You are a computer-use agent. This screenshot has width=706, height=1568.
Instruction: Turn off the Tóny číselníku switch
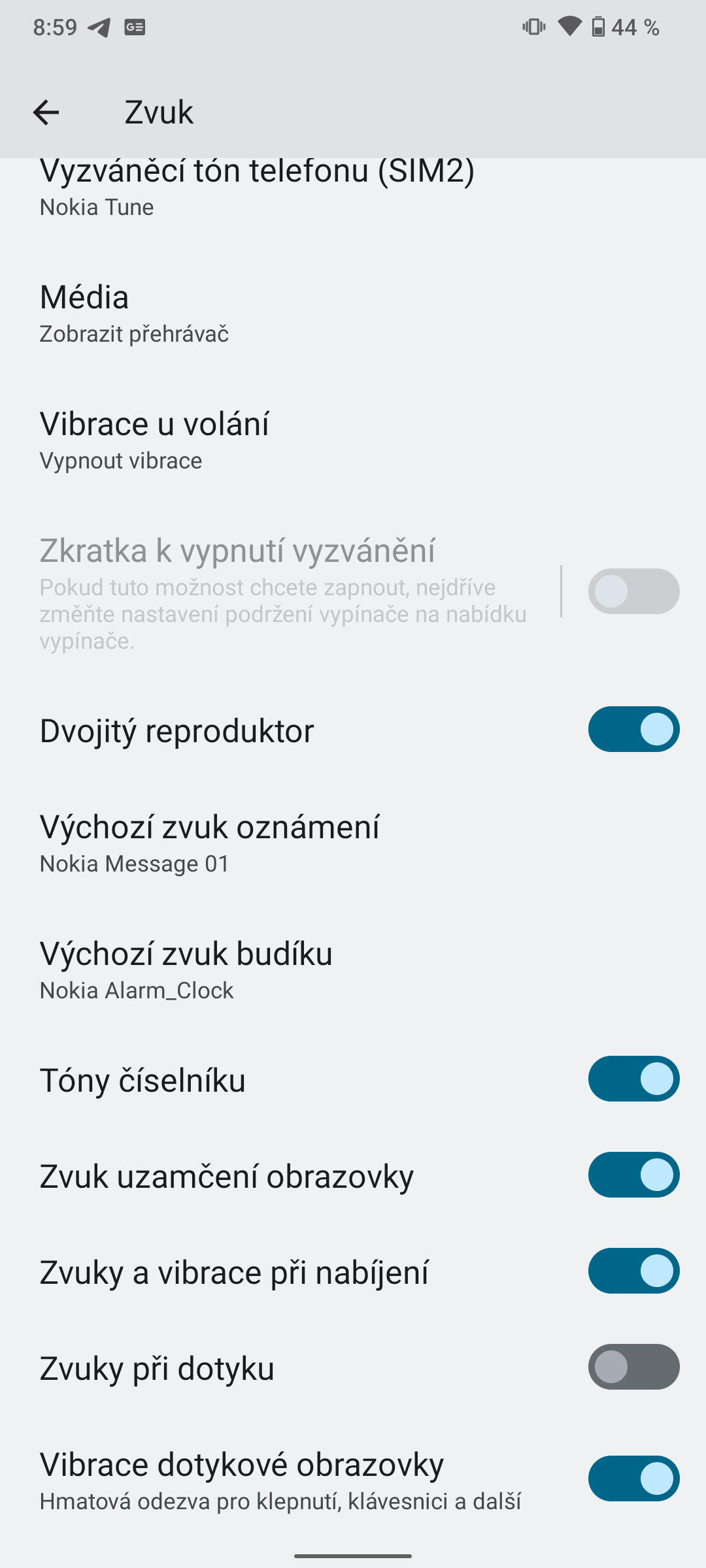click(x=633, y=1079)
